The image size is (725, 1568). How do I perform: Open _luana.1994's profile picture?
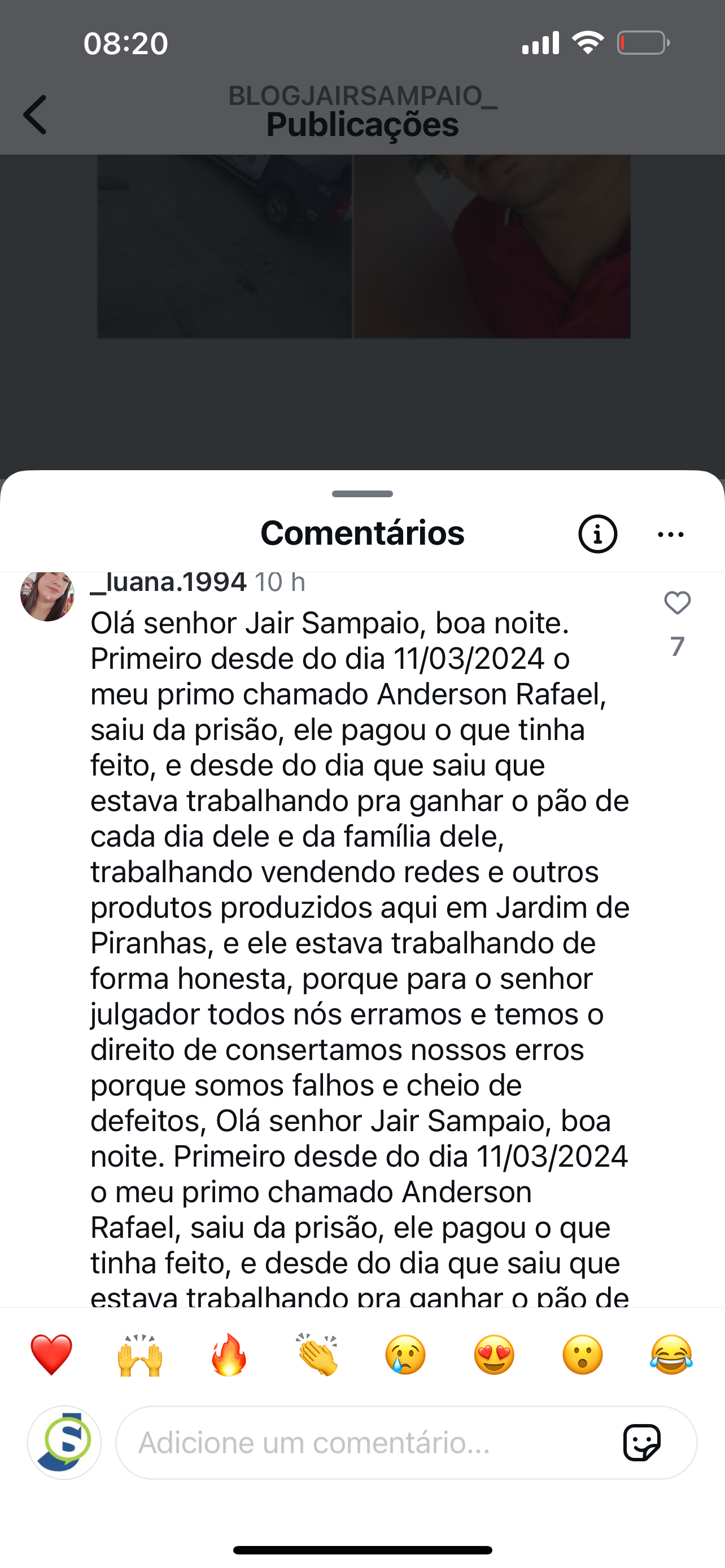[x=47, y=594]
